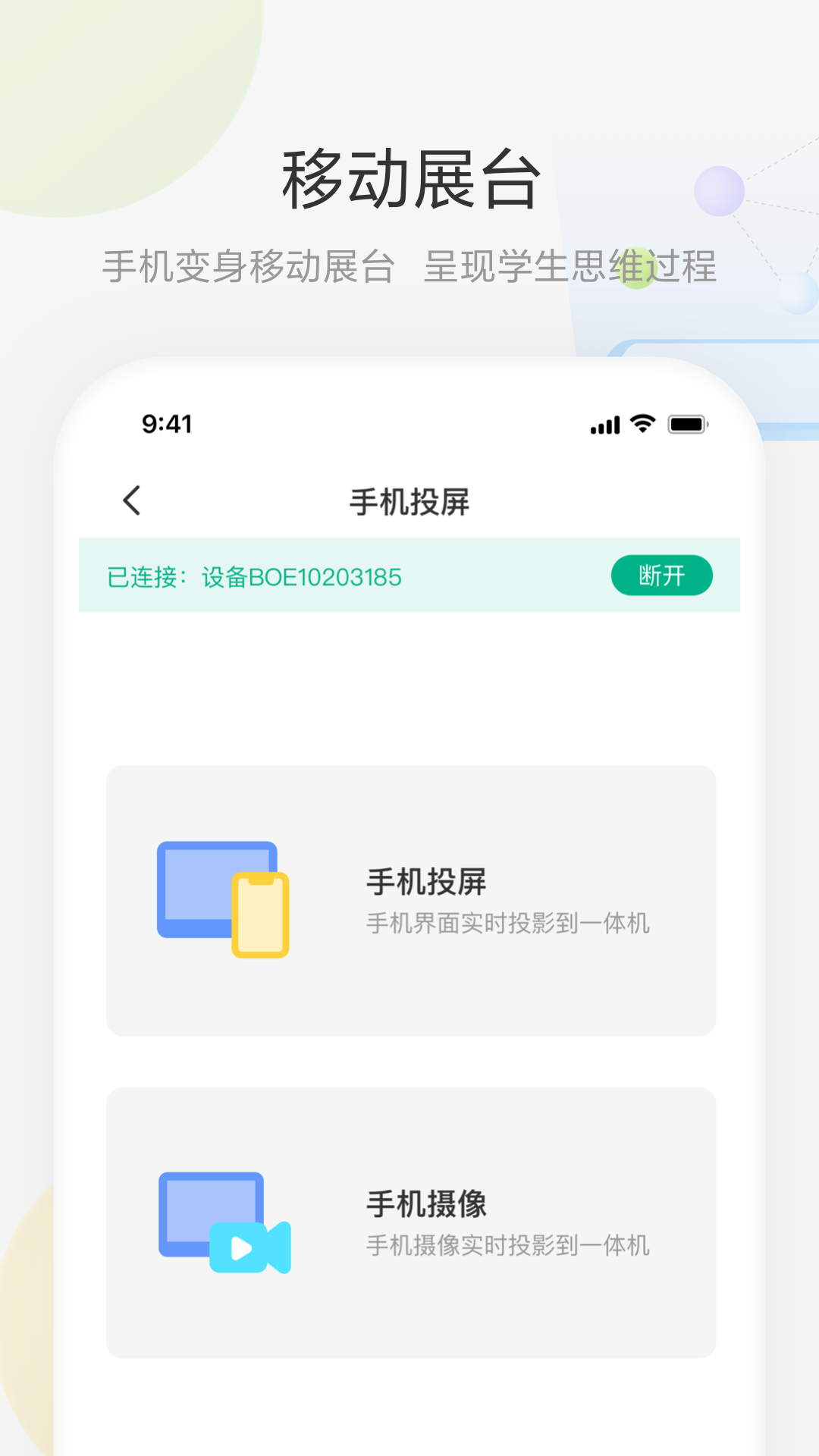Click the battery indicator icon

point(686,425)
